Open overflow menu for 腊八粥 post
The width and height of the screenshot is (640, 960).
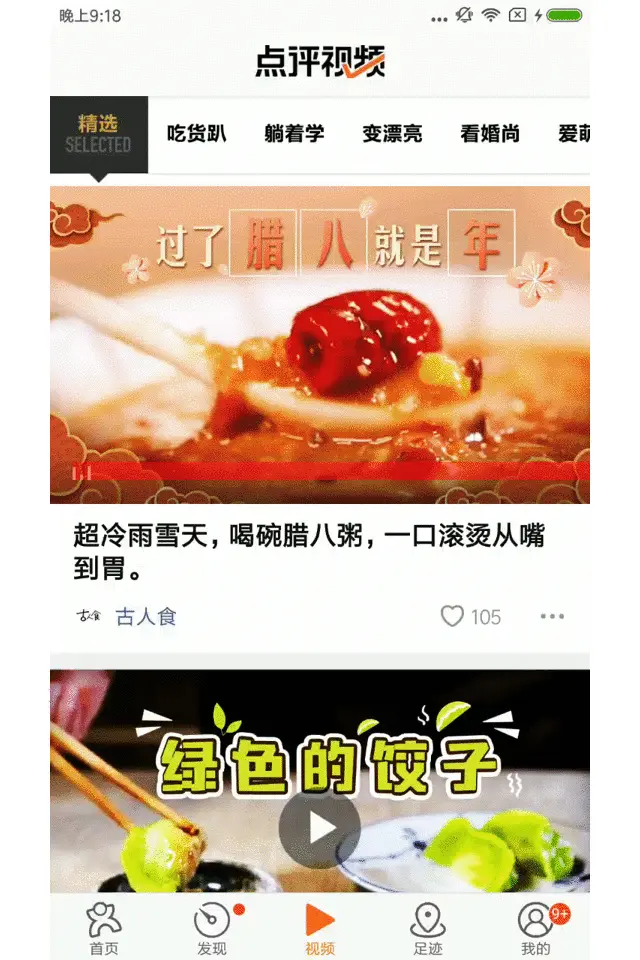pos(552,616)
